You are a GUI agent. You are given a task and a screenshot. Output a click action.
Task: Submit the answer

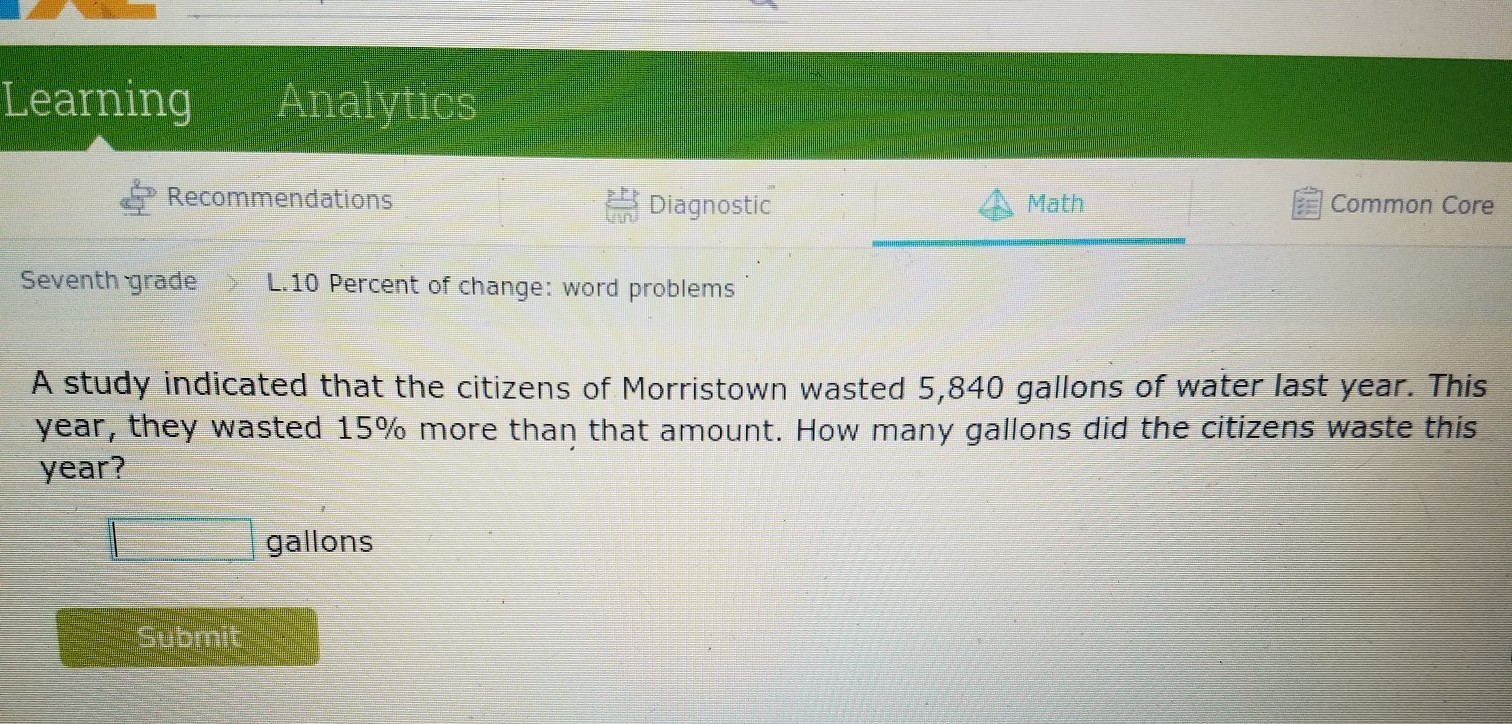pos(188,637)
